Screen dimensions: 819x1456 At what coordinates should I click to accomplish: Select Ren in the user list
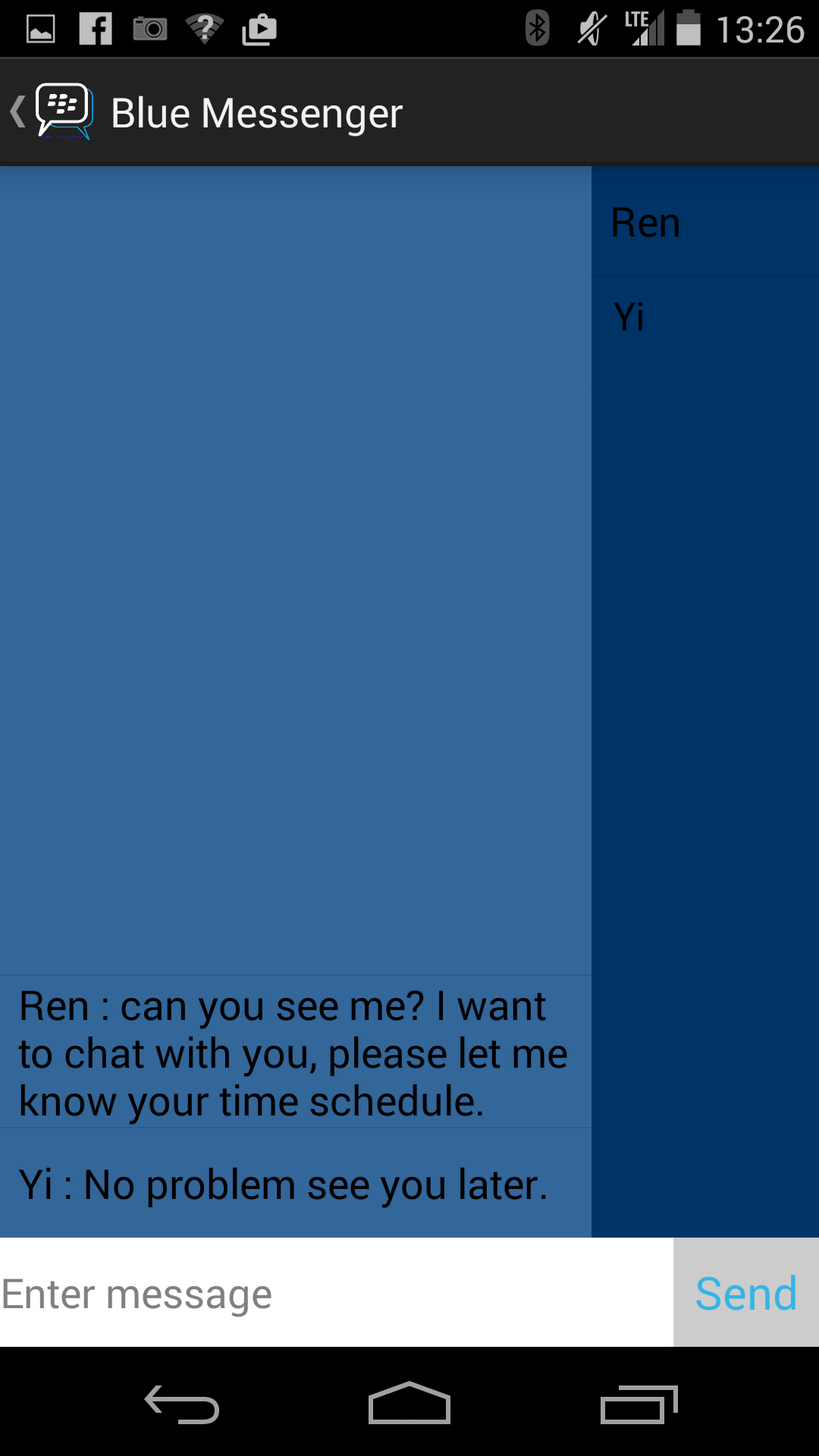(x=704, y=223)
